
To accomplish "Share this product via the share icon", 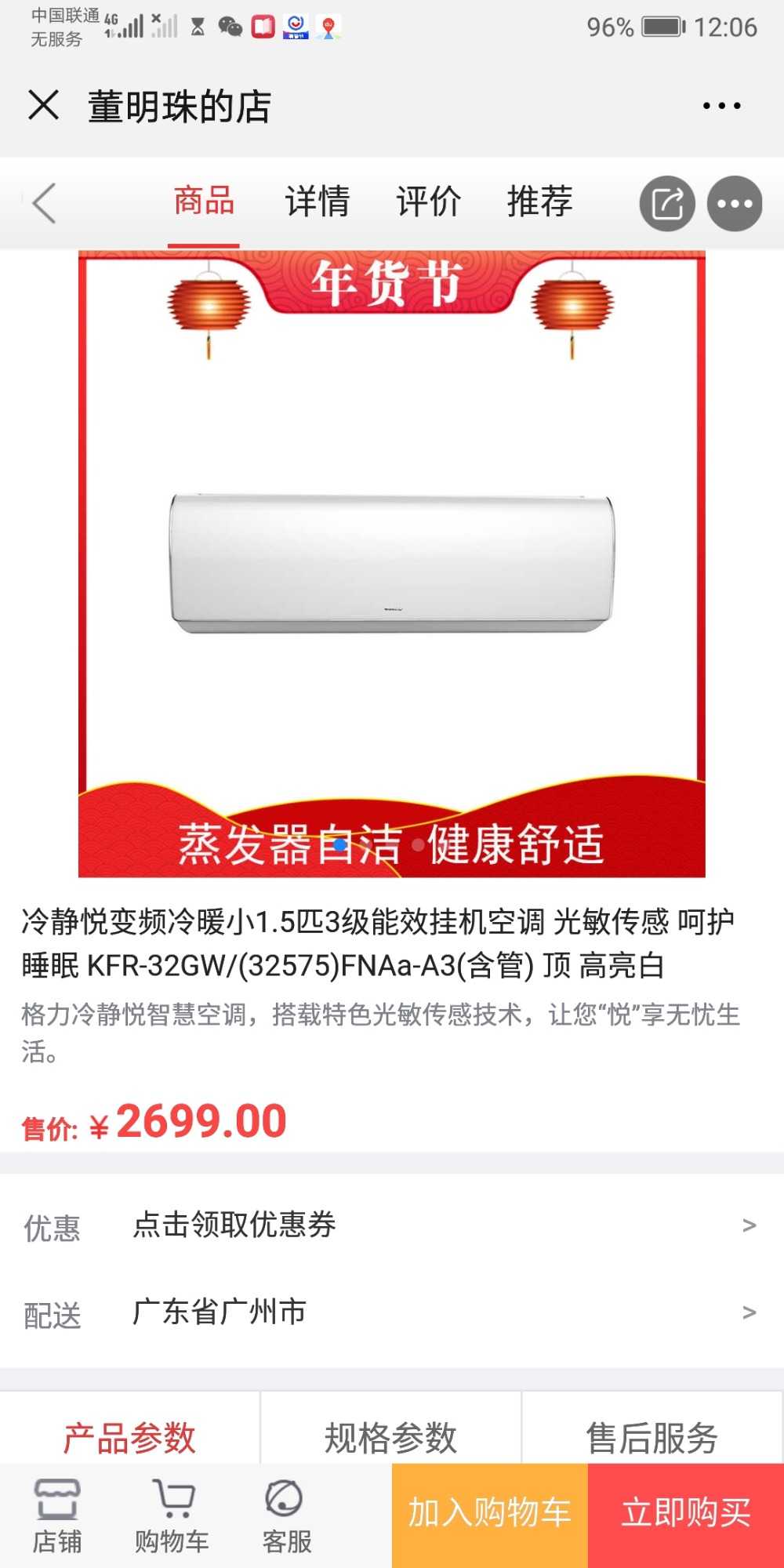I will pos(667,204).
